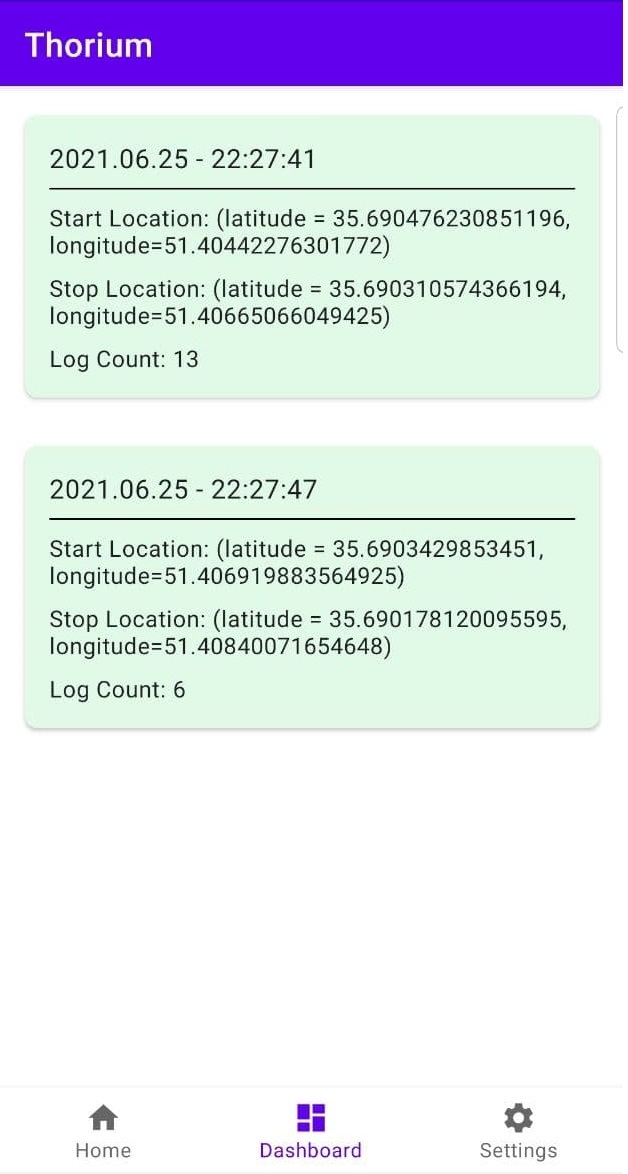Screen dimensions: 628x1174
Task: Open the 22:27:47 log card
Action: [312, 587]
